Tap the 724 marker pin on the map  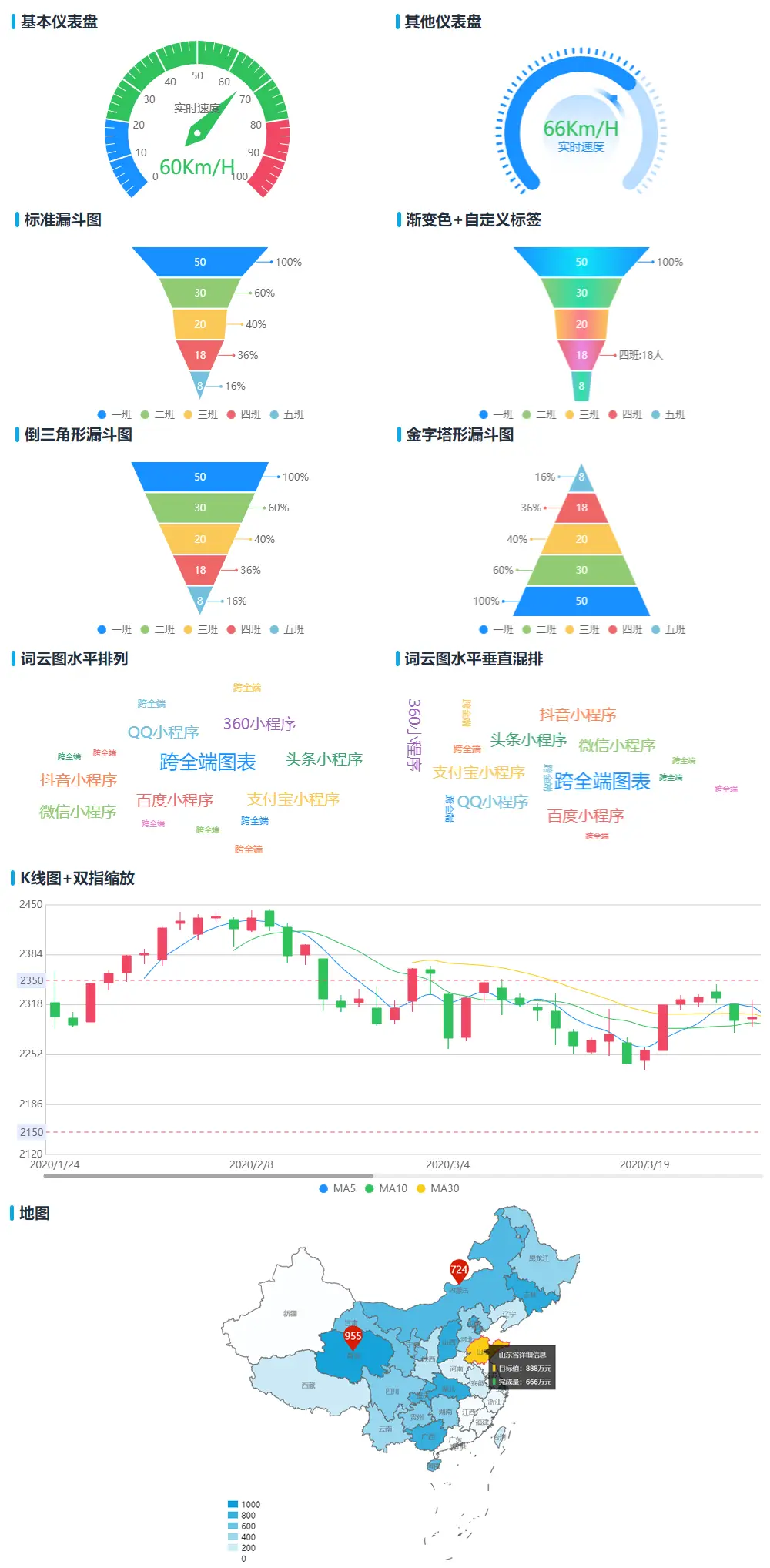459,1270
